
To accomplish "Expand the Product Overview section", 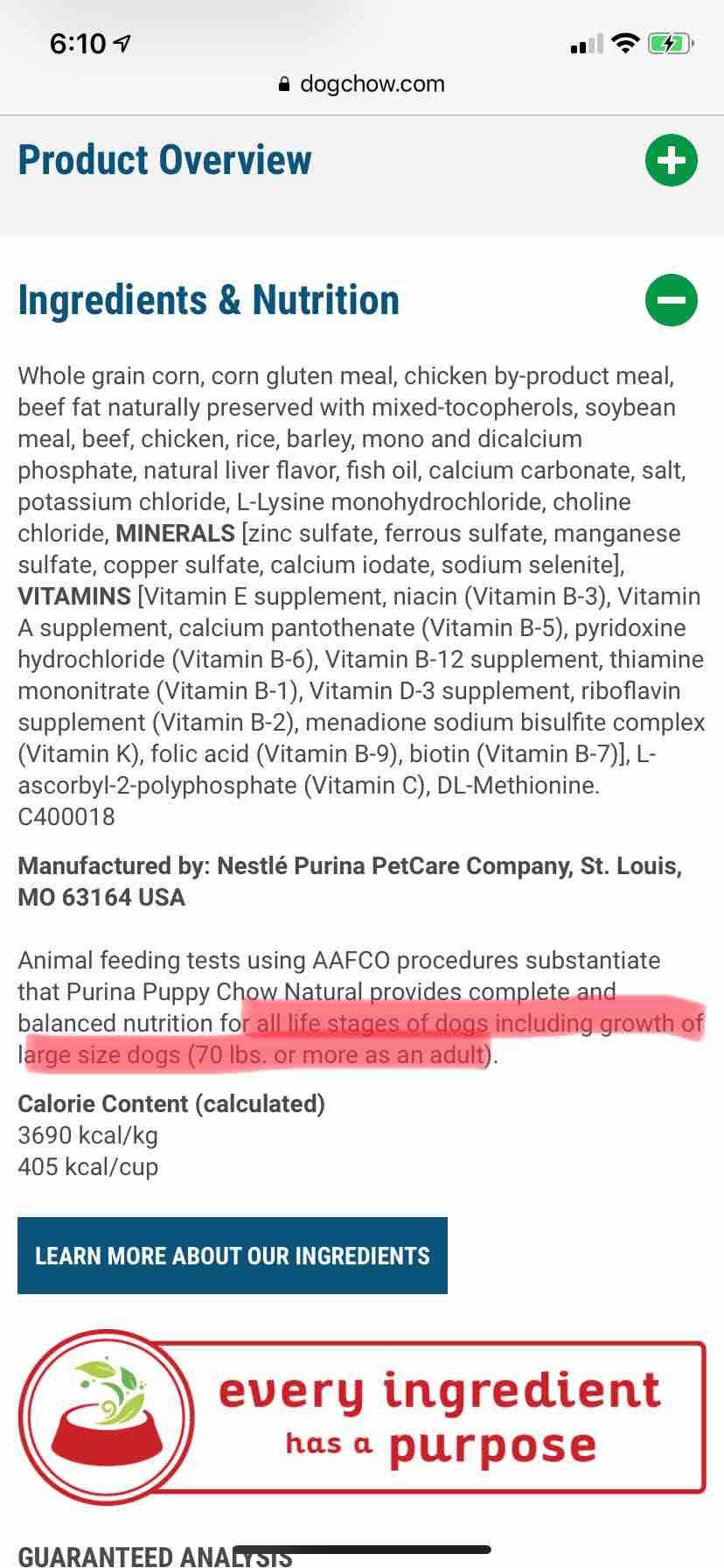I will [671, 160].
